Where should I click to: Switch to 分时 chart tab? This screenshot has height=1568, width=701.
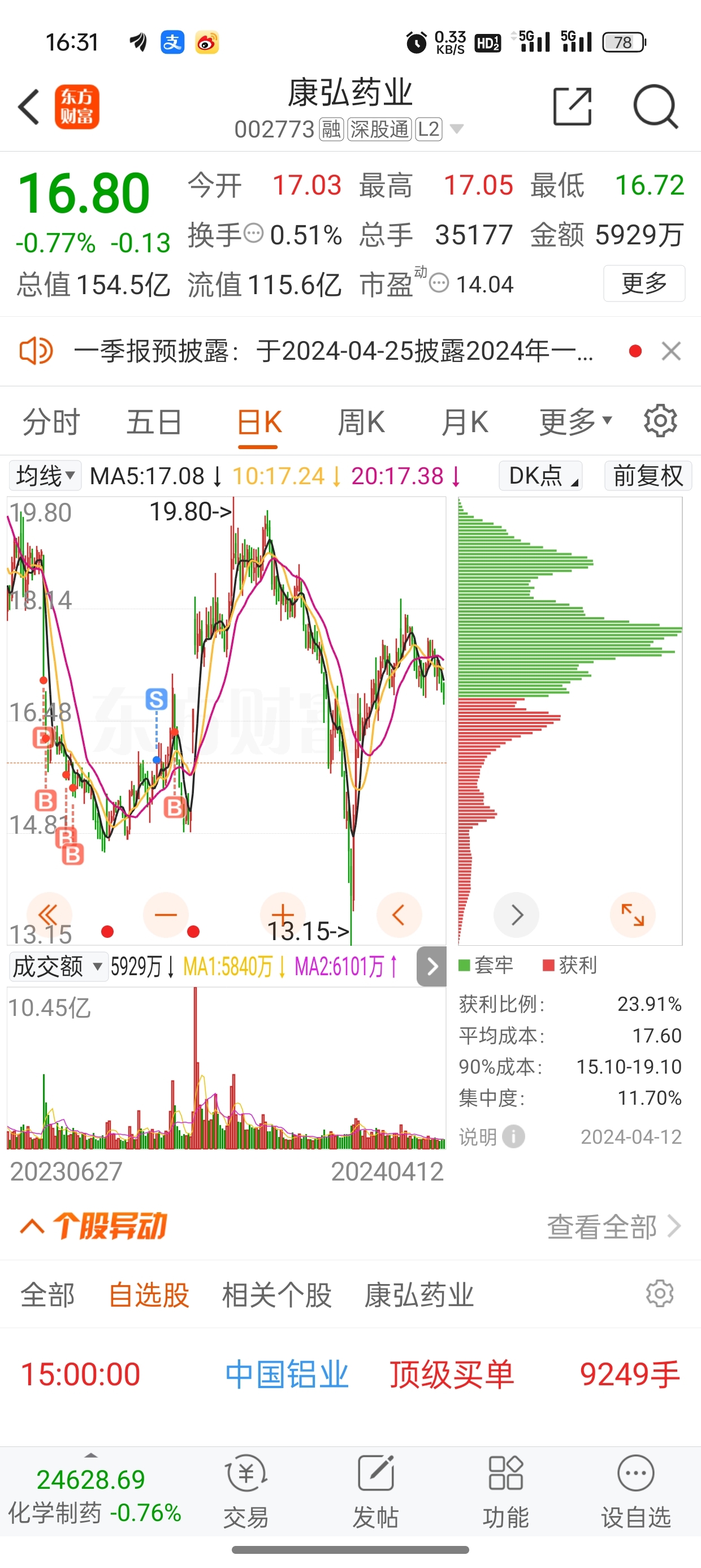click(x=51, y=422)
